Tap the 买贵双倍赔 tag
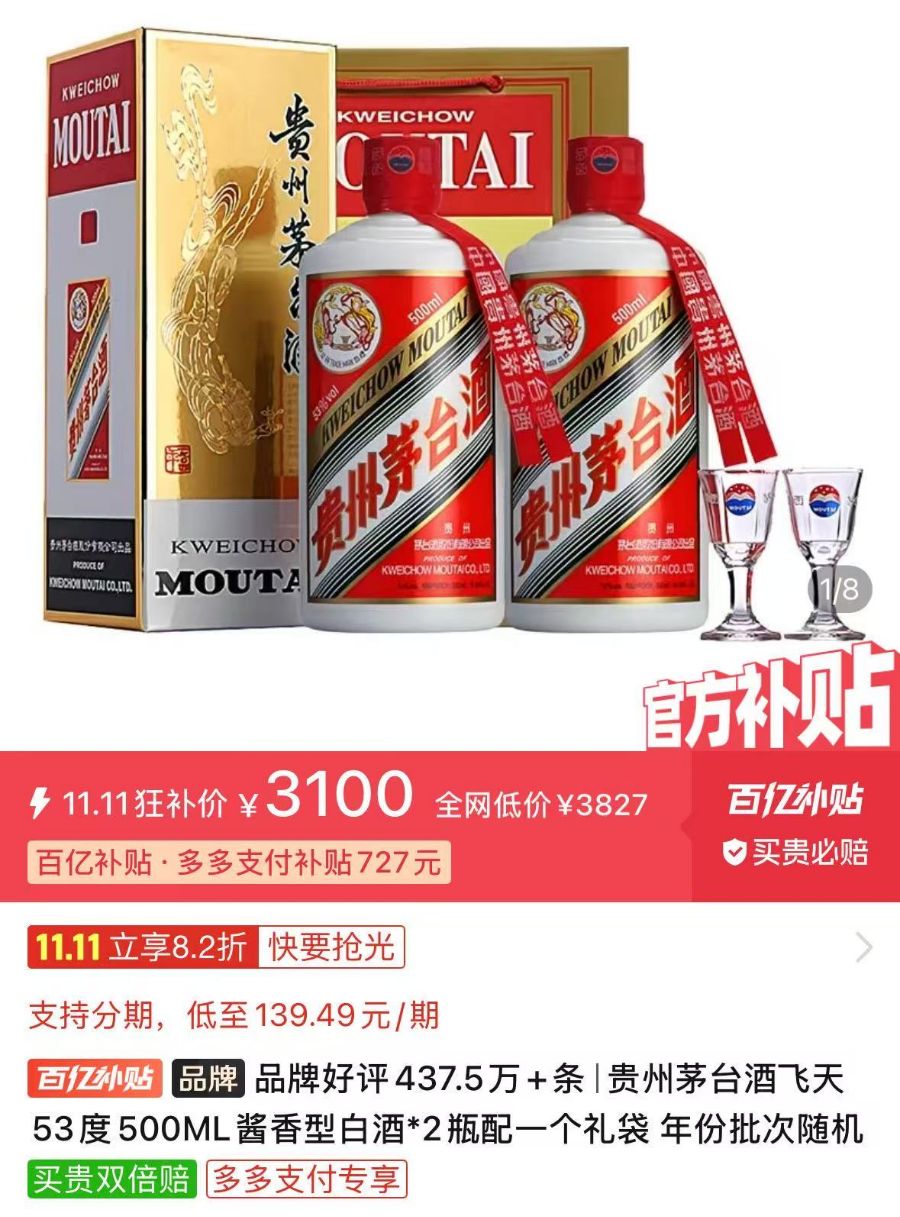The width and height of the screenshot is (900, 1217). coord(111,1179)
